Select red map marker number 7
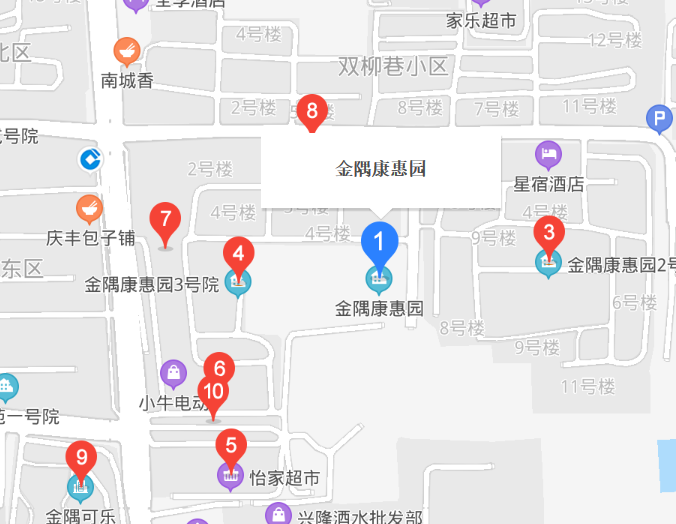Viewport: 676px width, 524px height. [165, 219]
